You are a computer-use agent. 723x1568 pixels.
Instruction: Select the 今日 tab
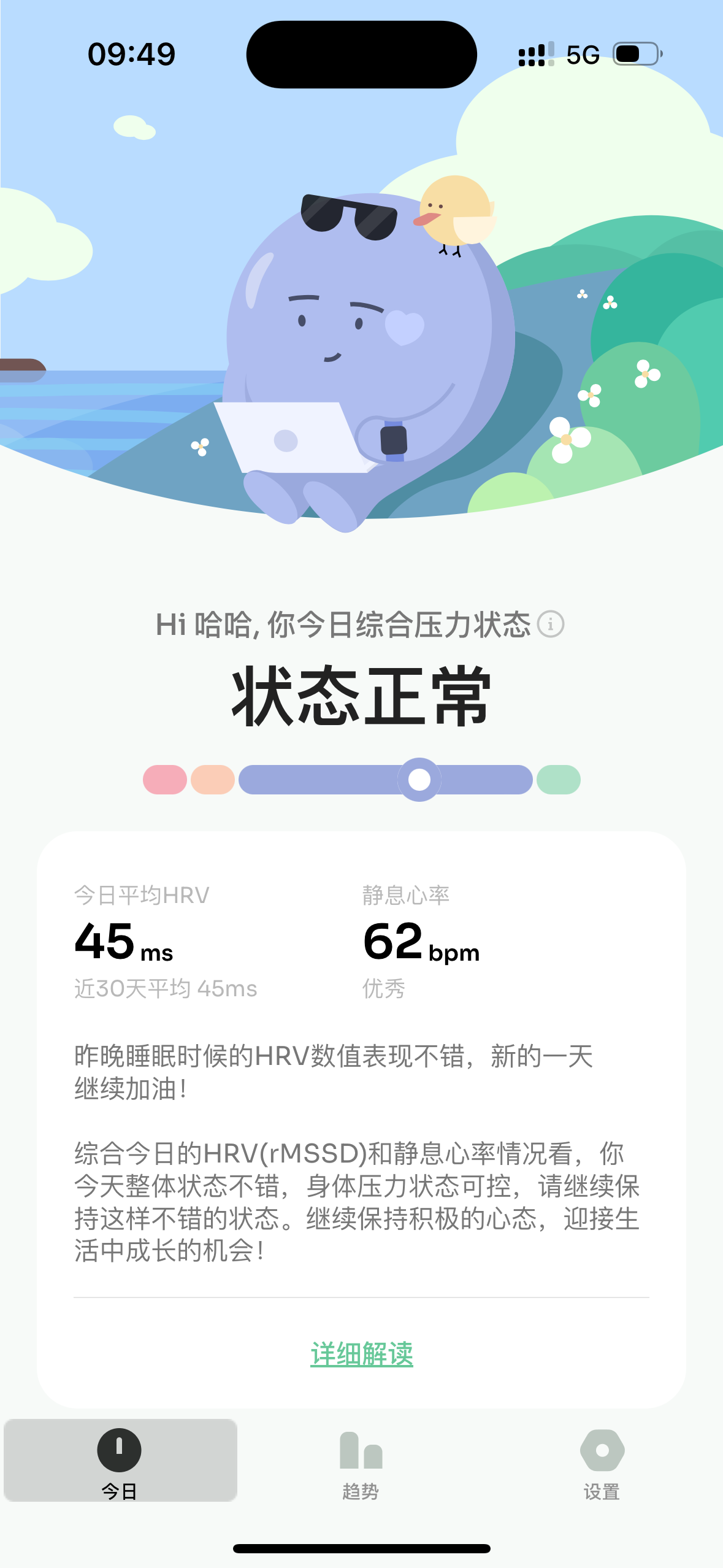point(120,1460)
